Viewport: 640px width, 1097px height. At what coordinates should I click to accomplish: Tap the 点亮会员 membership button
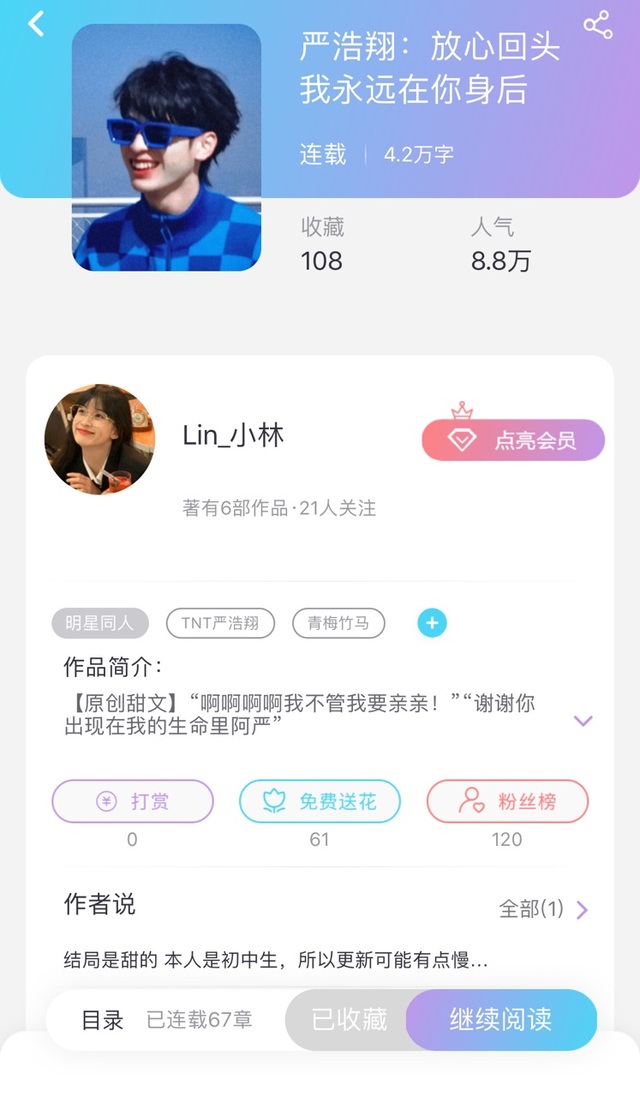513,439
